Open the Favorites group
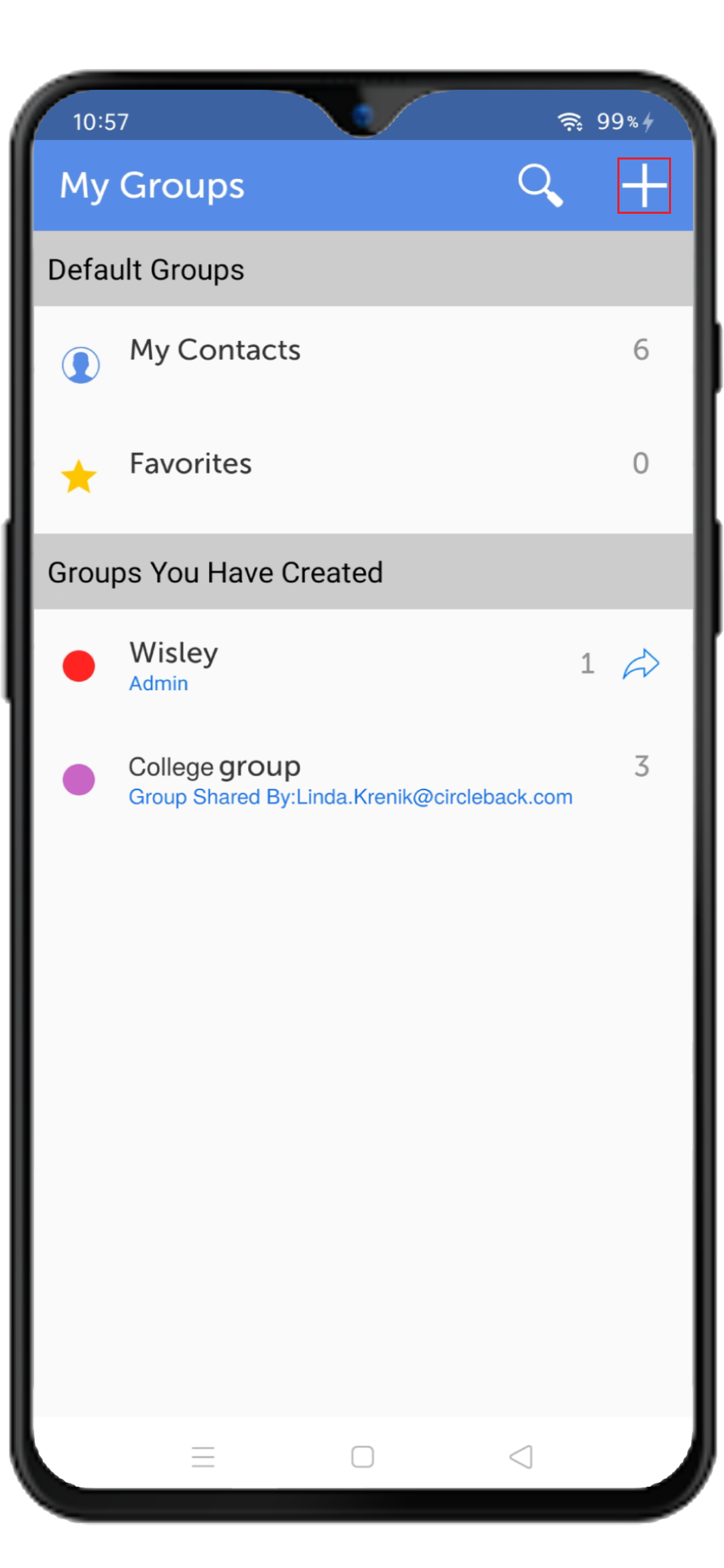 click(363, 477)
